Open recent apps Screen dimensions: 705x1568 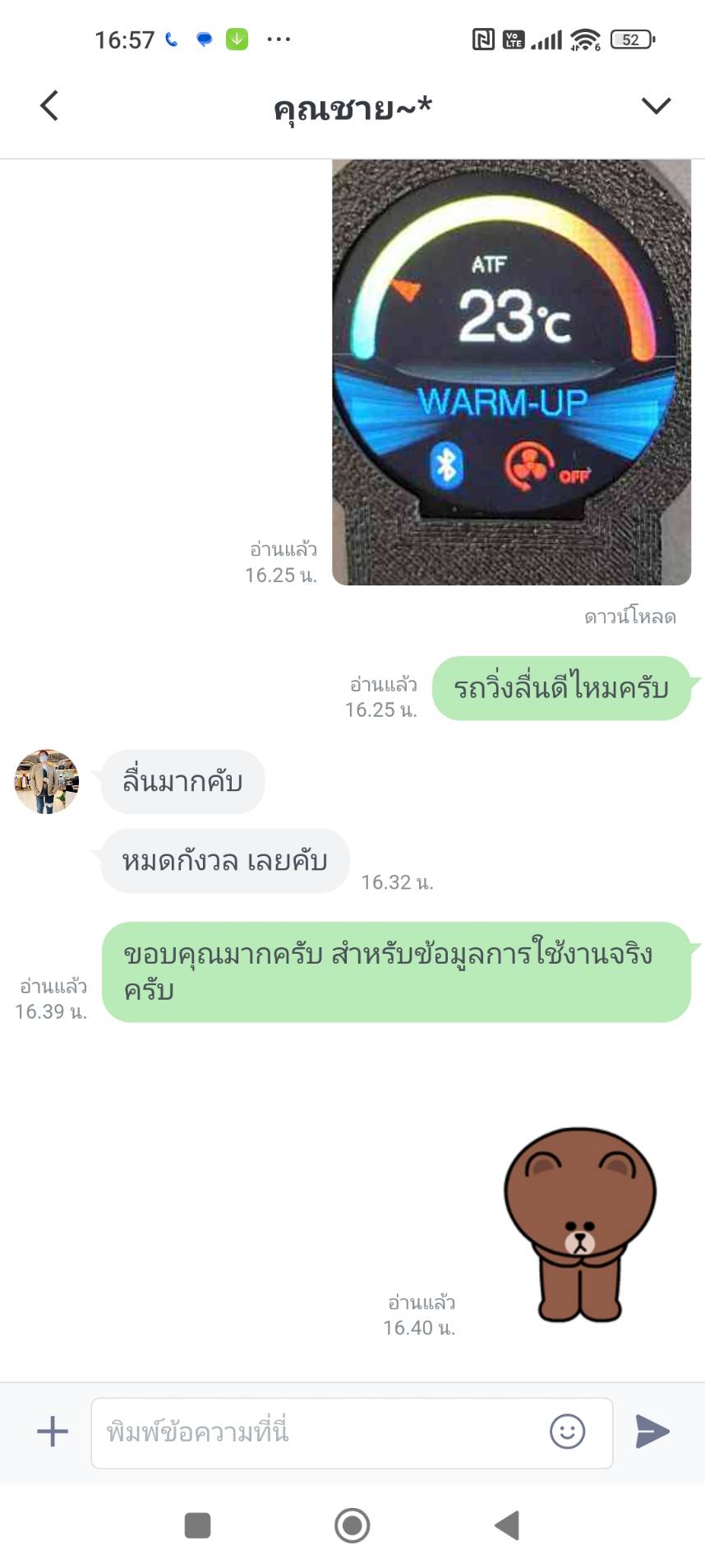click(197, 1525)
